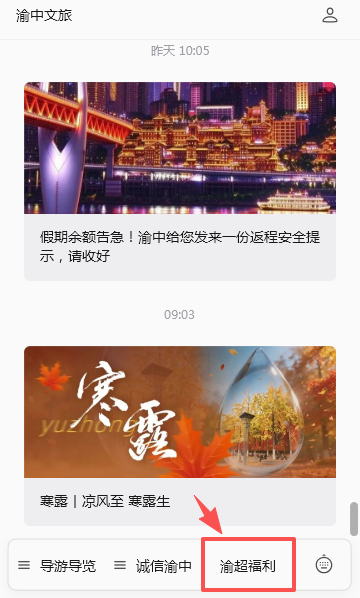Expand the 诚信渝中 menu

[153, 566]
